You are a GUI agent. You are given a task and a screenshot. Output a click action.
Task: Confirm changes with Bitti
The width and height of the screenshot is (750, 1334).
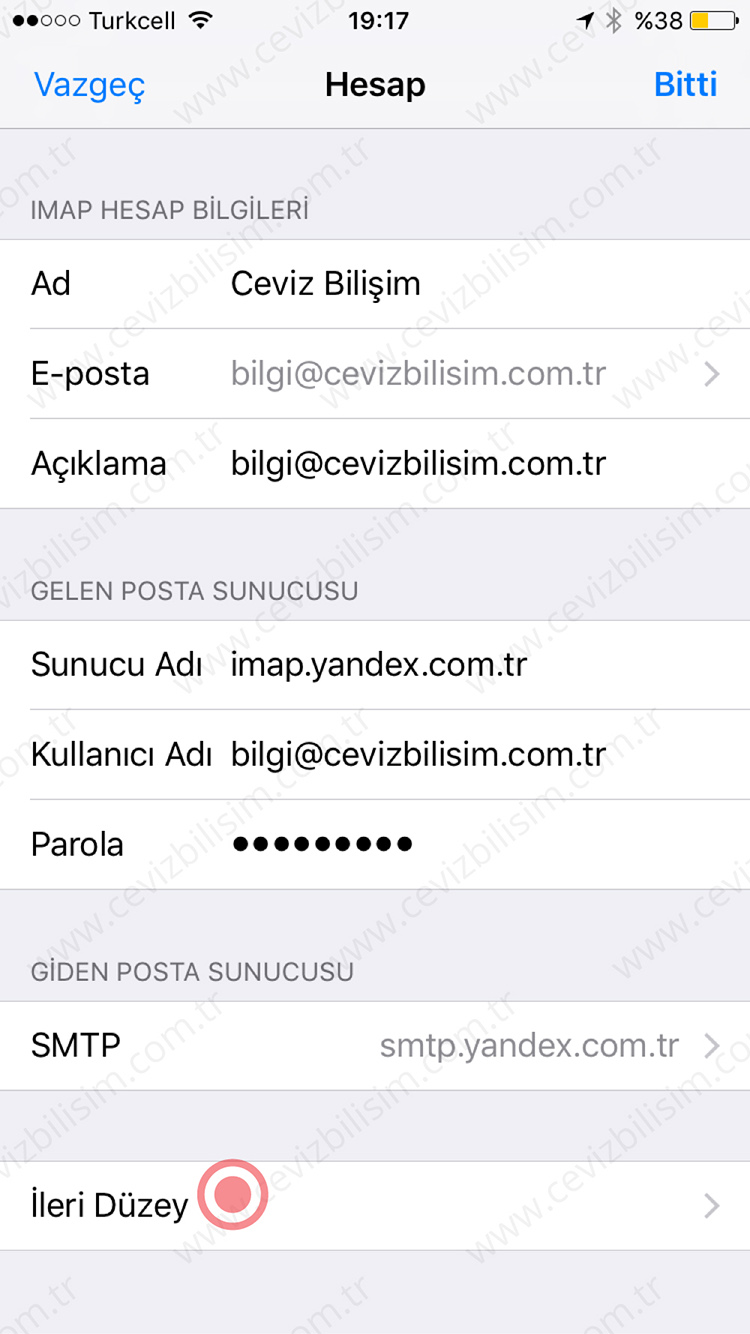pos(685,85)
